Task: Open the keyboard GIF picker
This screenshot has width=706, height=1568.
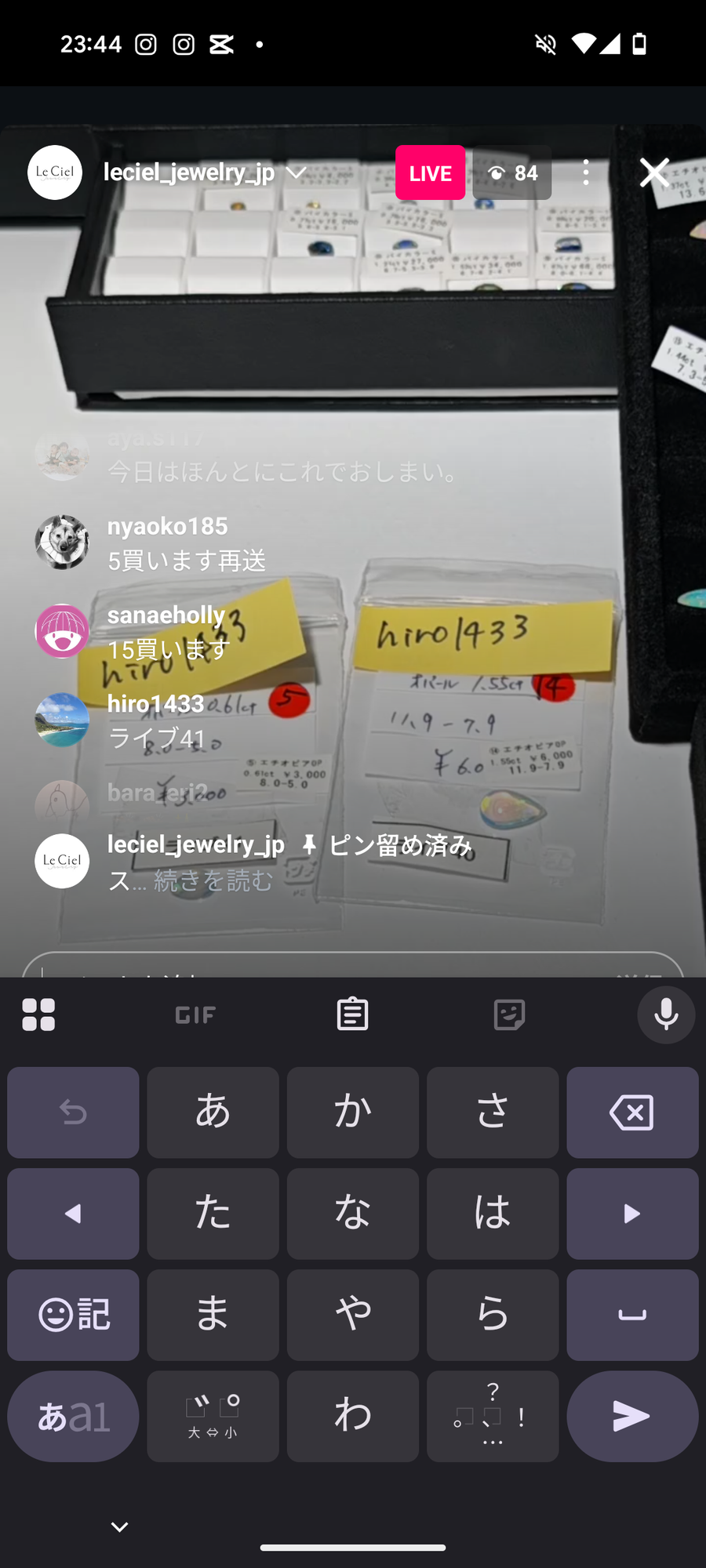Action: (195, 1015)
